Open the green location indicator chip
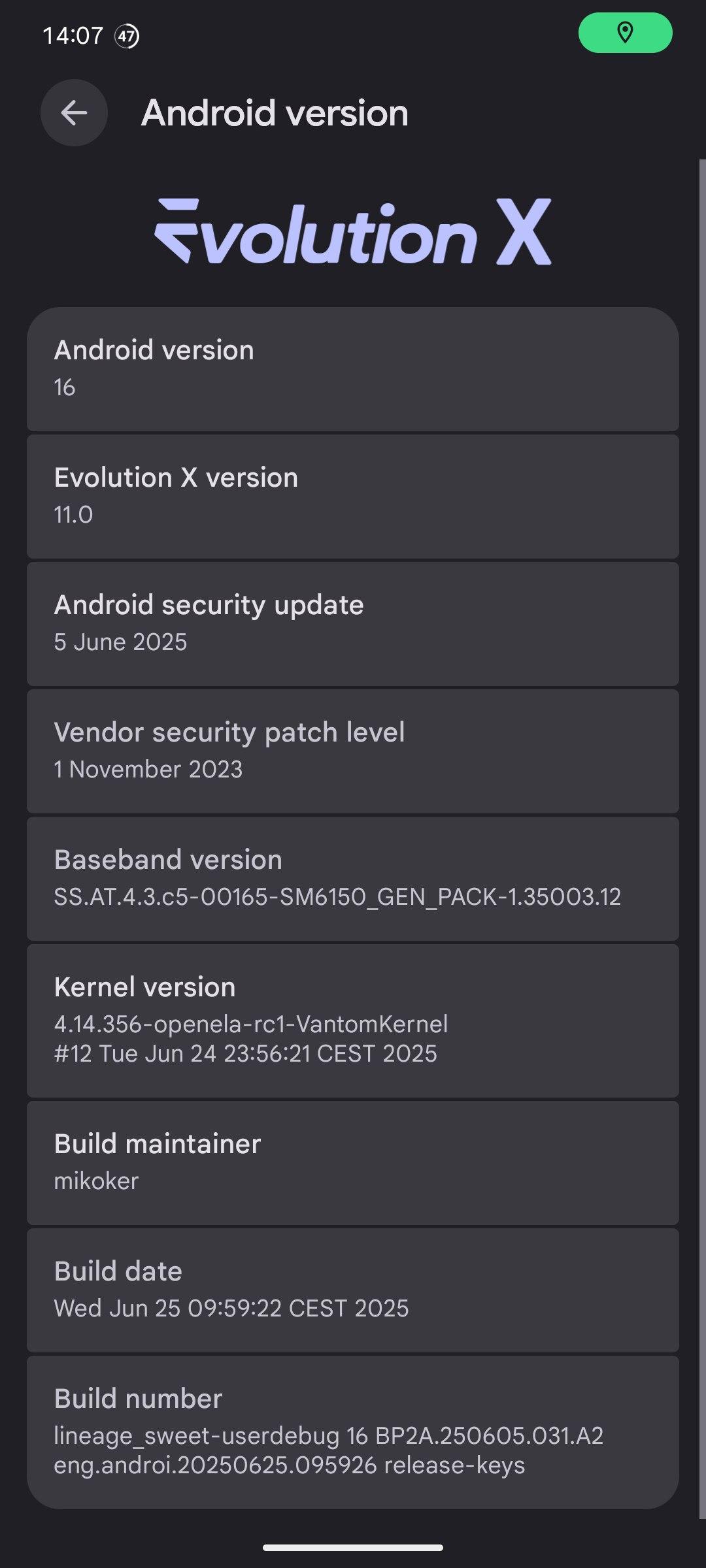The height and width of the screenshot is (1568, 706). [x=626, y=33]
